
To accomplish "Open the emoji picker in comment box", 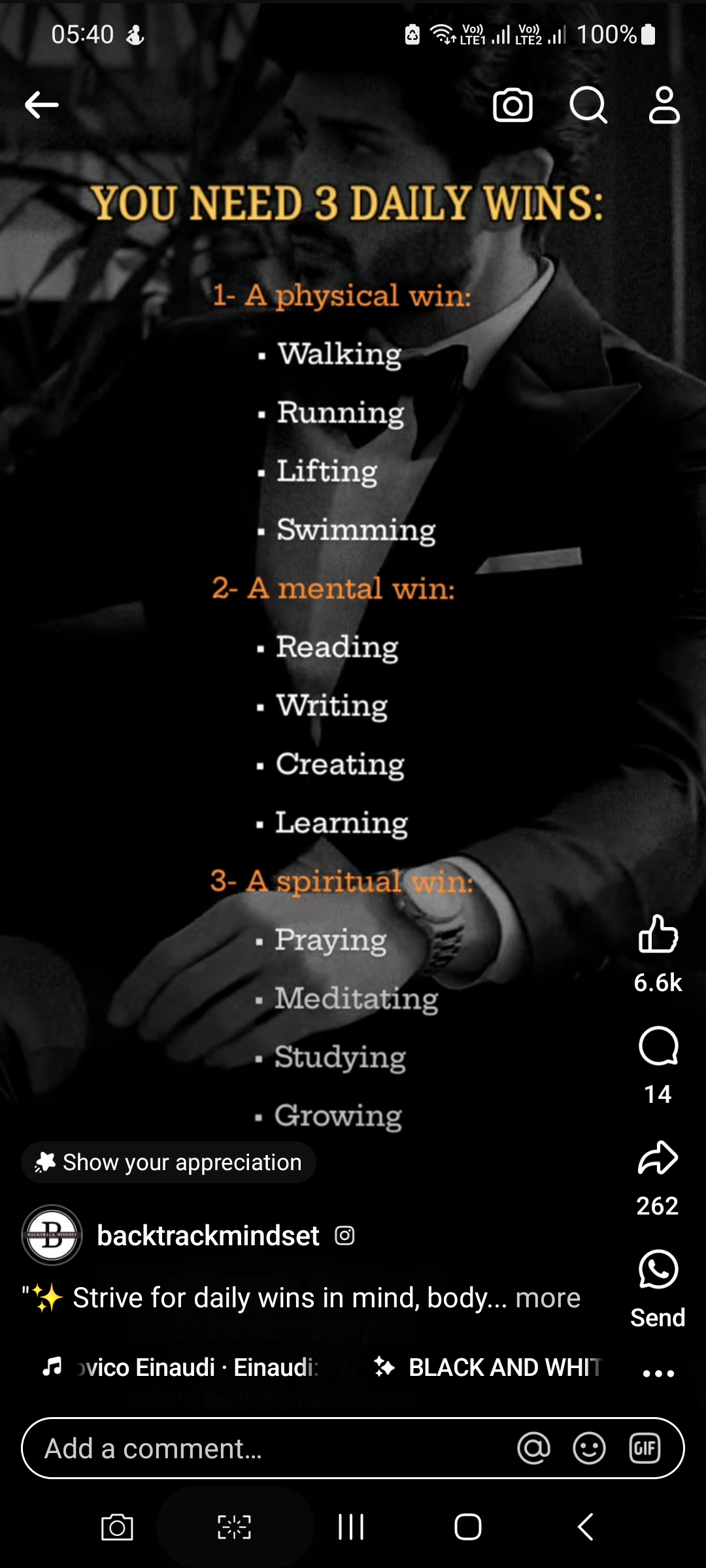I will click(589, 1448).
